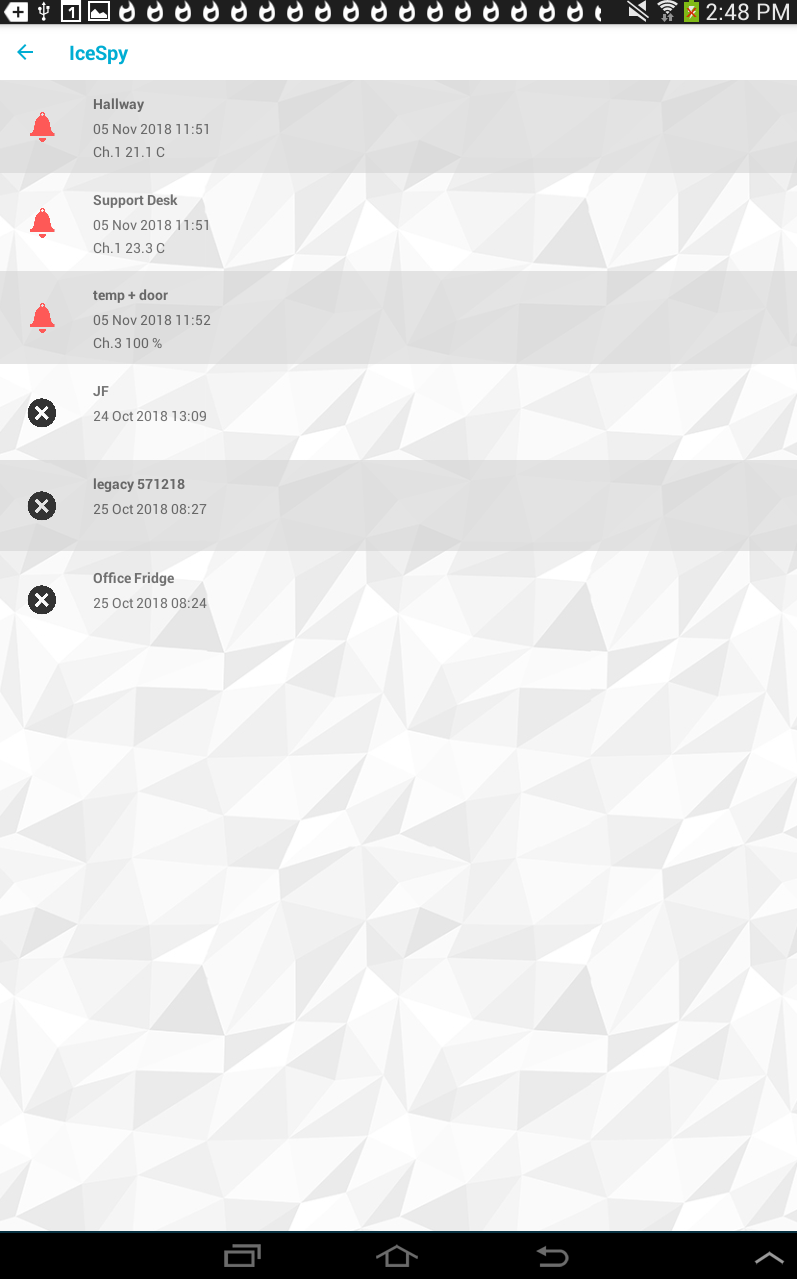797x1279 pixels.
Task: Open the JF entry
Action: point(398,412)
